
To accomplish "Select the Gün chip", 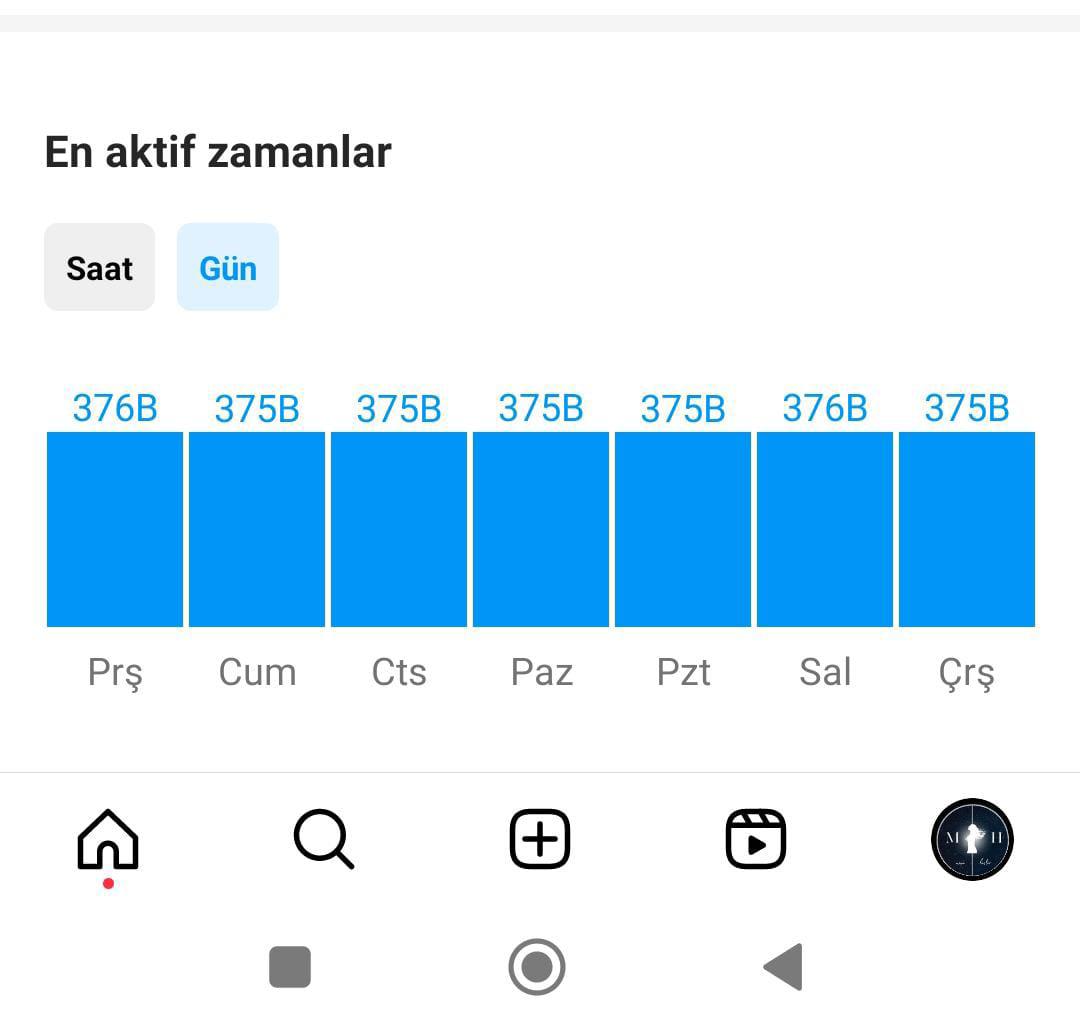I will 228,267.
